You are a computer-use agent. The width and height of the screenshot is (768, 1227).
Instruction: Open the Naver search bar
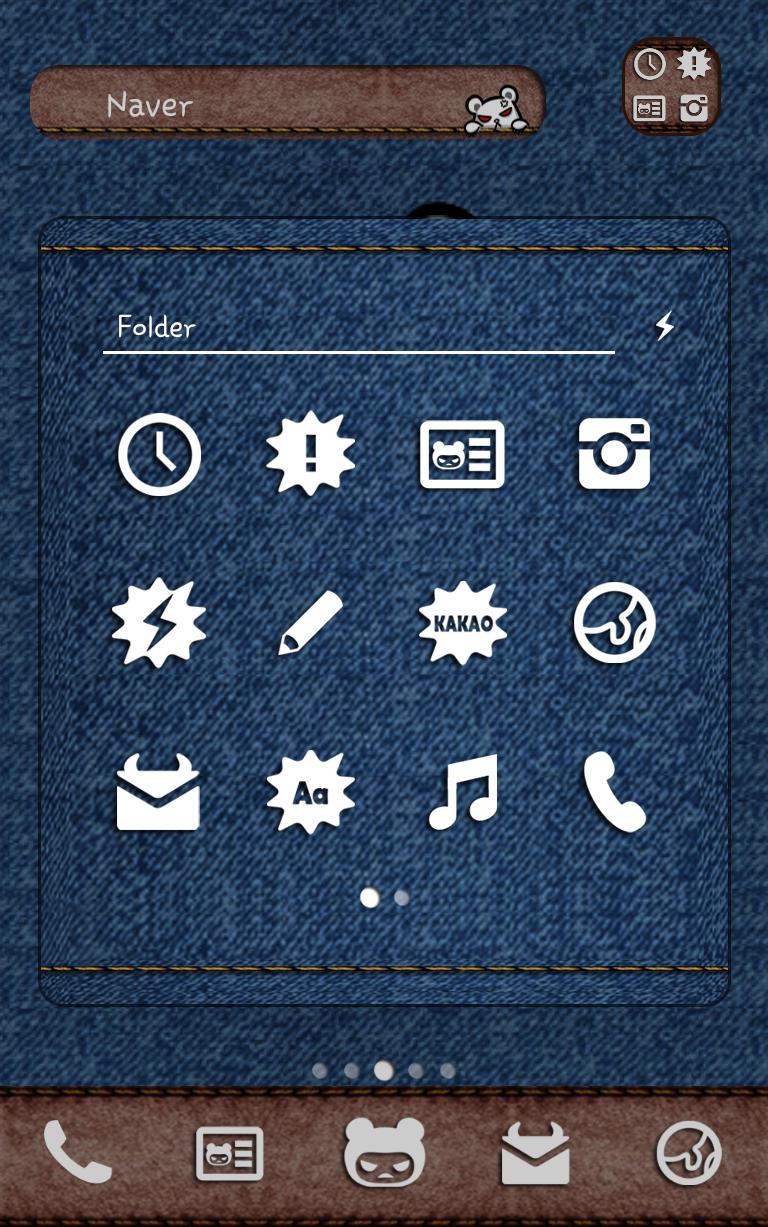pyautogui.click(x=260, y=104)
